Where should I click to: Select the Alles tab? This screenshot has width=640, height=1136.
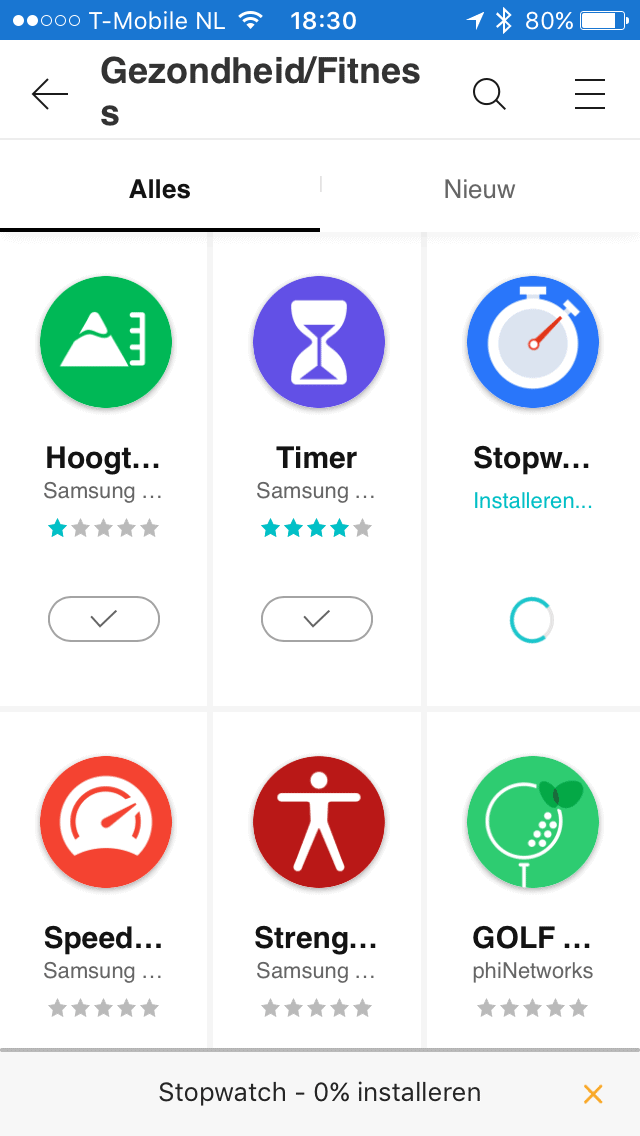click(159, 189)
